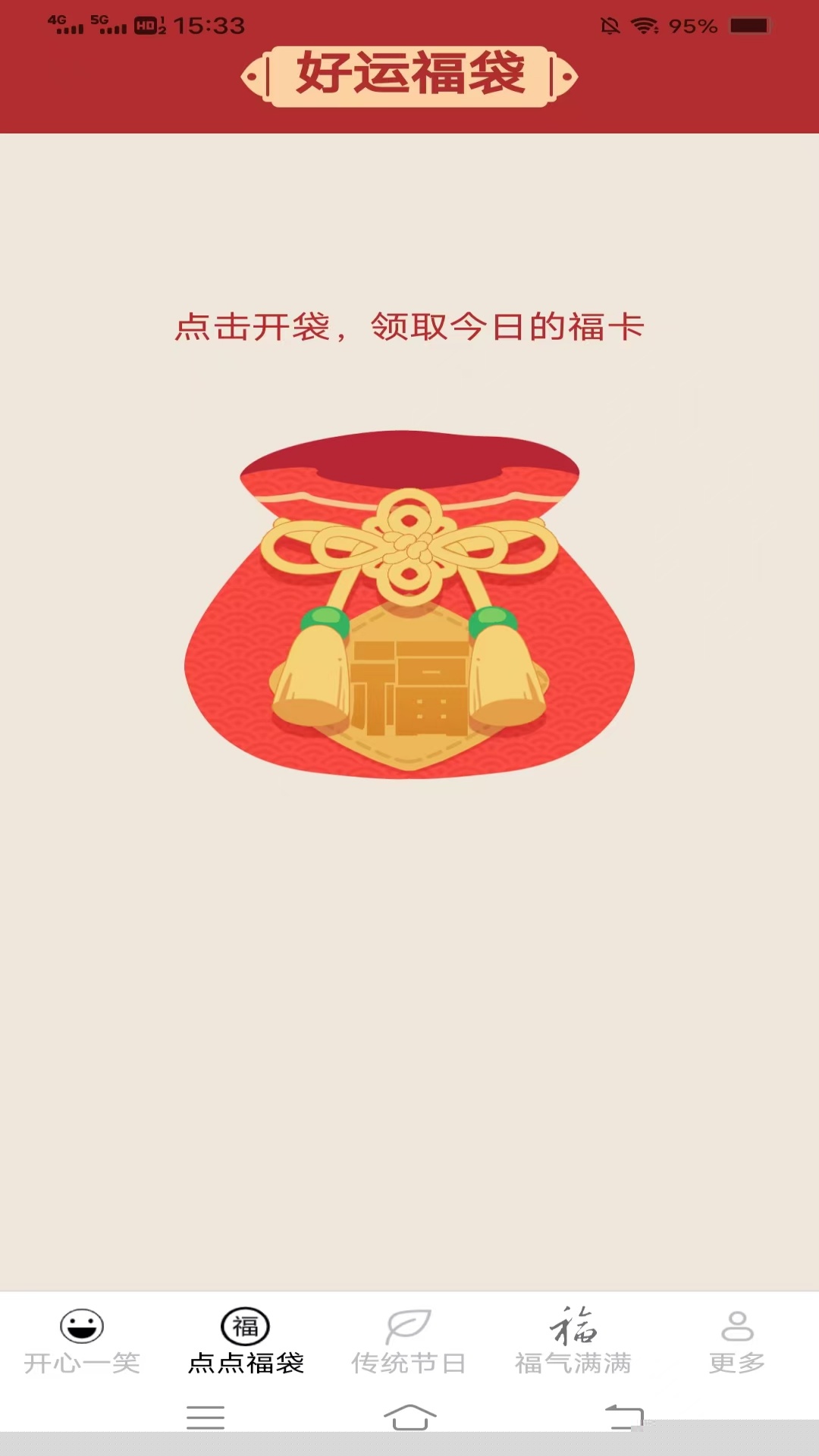Go to the 福气满满 tab
This screenshot has height=1456, width=819.
point(573,1341)
